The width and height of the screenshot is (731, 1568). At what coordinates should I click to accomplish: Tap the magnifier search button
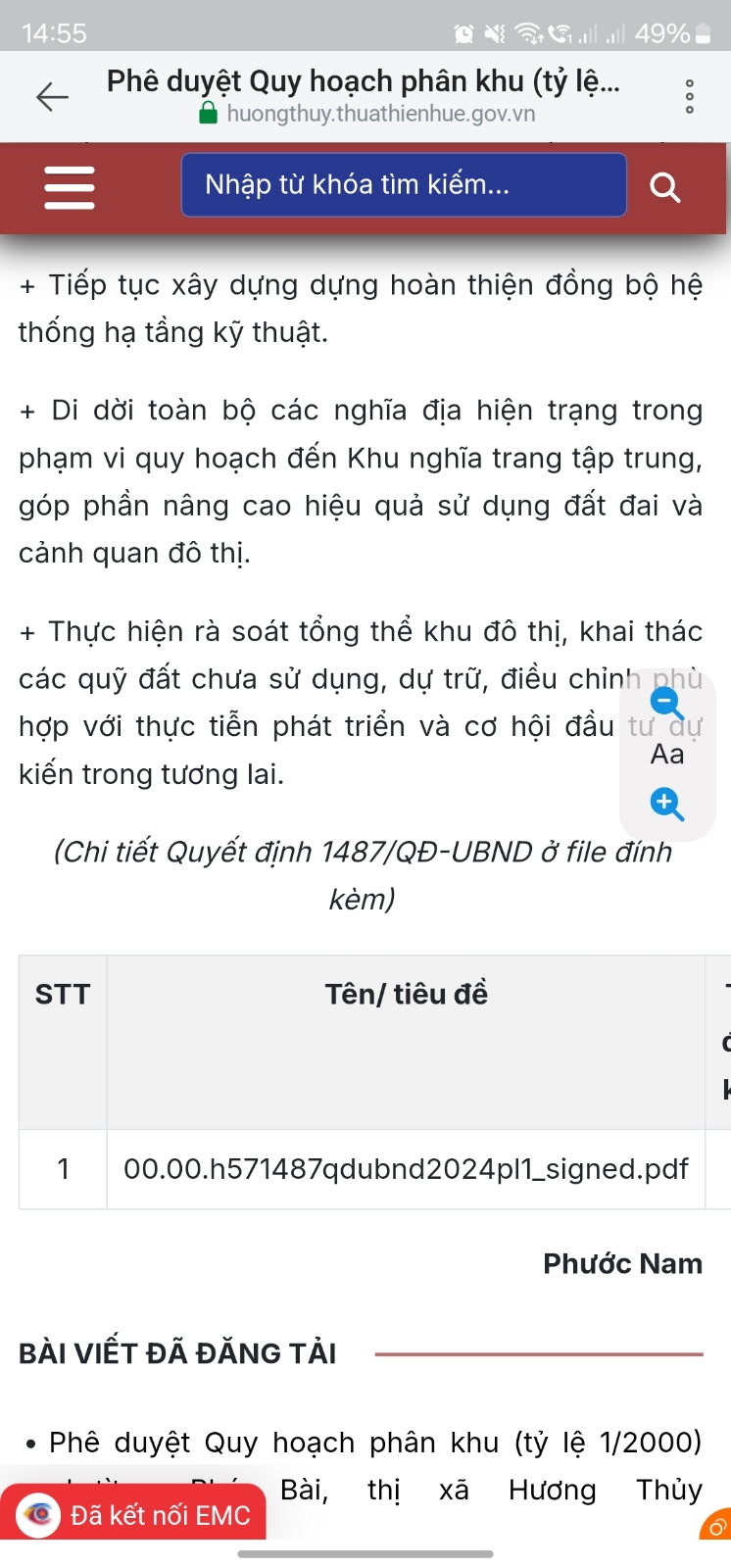[665, 186]
